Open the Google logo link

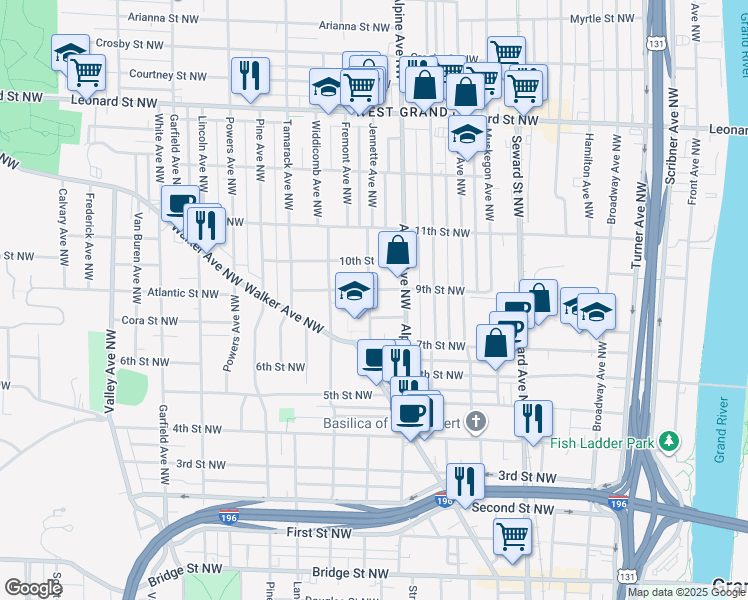coord(33,588)
